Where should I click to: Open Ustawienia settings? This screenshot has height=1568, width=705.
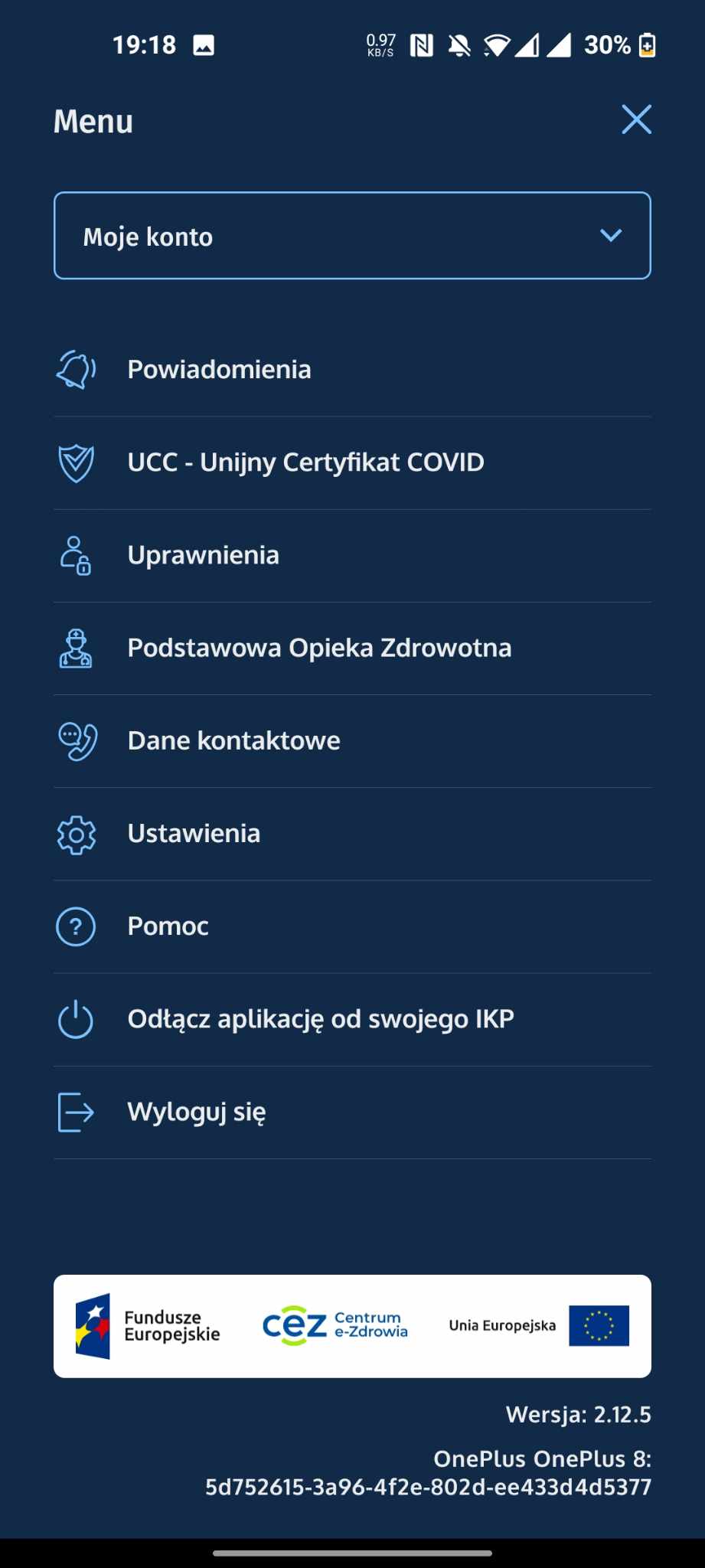[352, 834]
